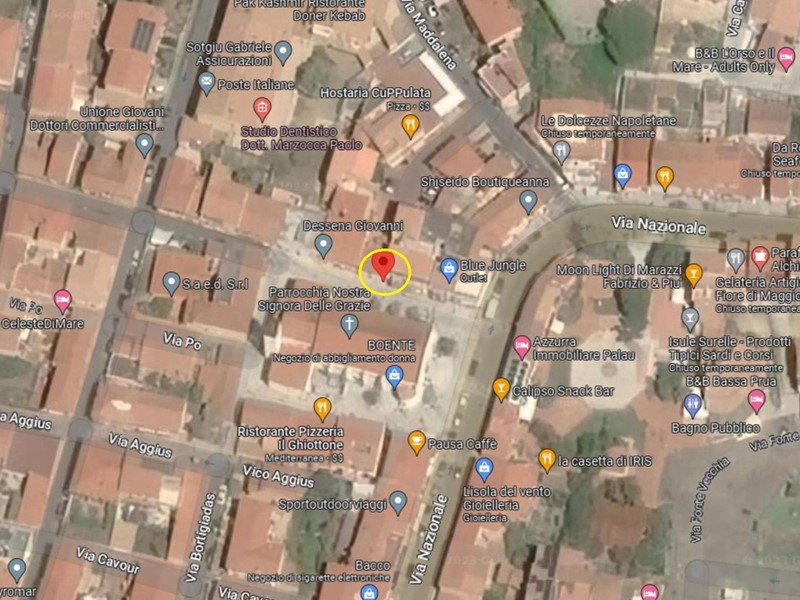
Task: Open the Sotgiu Gabriele Assicurazioni marker
Action: [283, 50]
